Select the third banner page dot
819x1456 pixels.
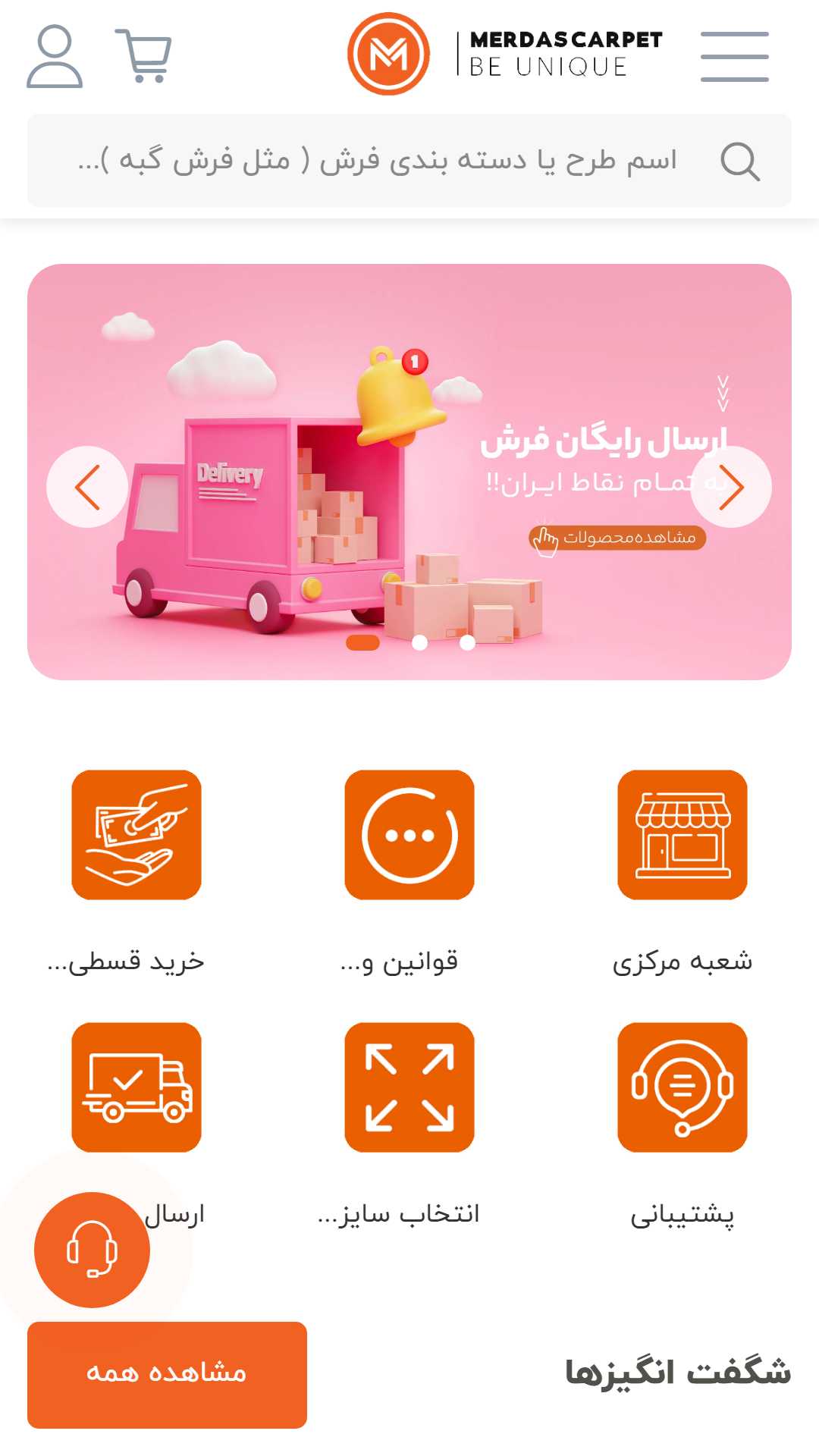pos(468,643)
